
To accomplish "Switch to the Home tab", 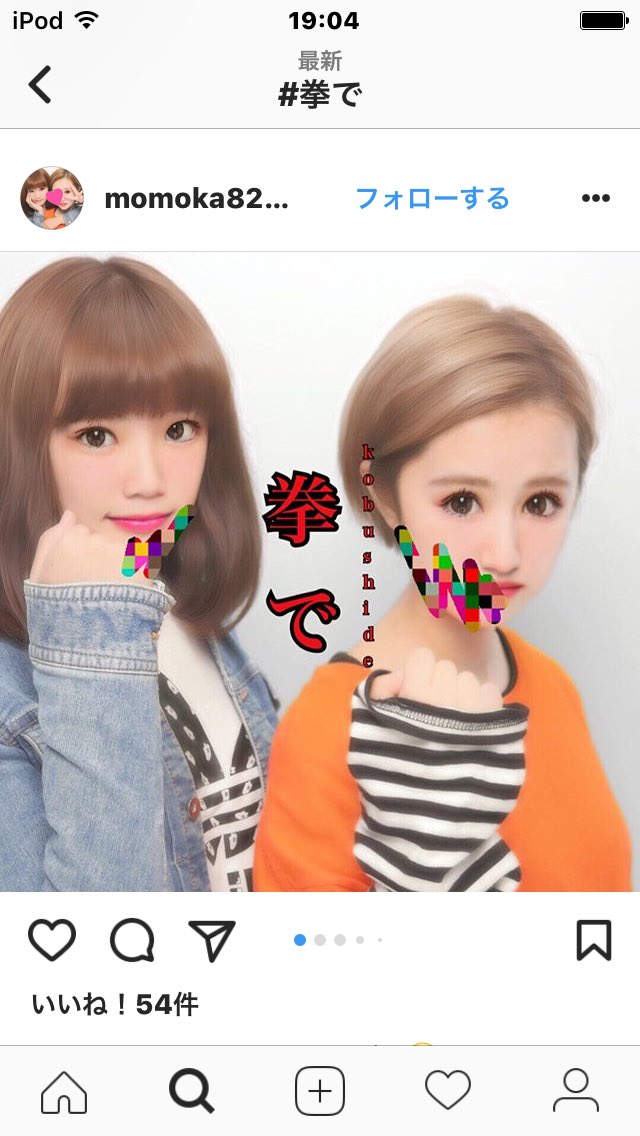I will click(x=64, y=1091).
